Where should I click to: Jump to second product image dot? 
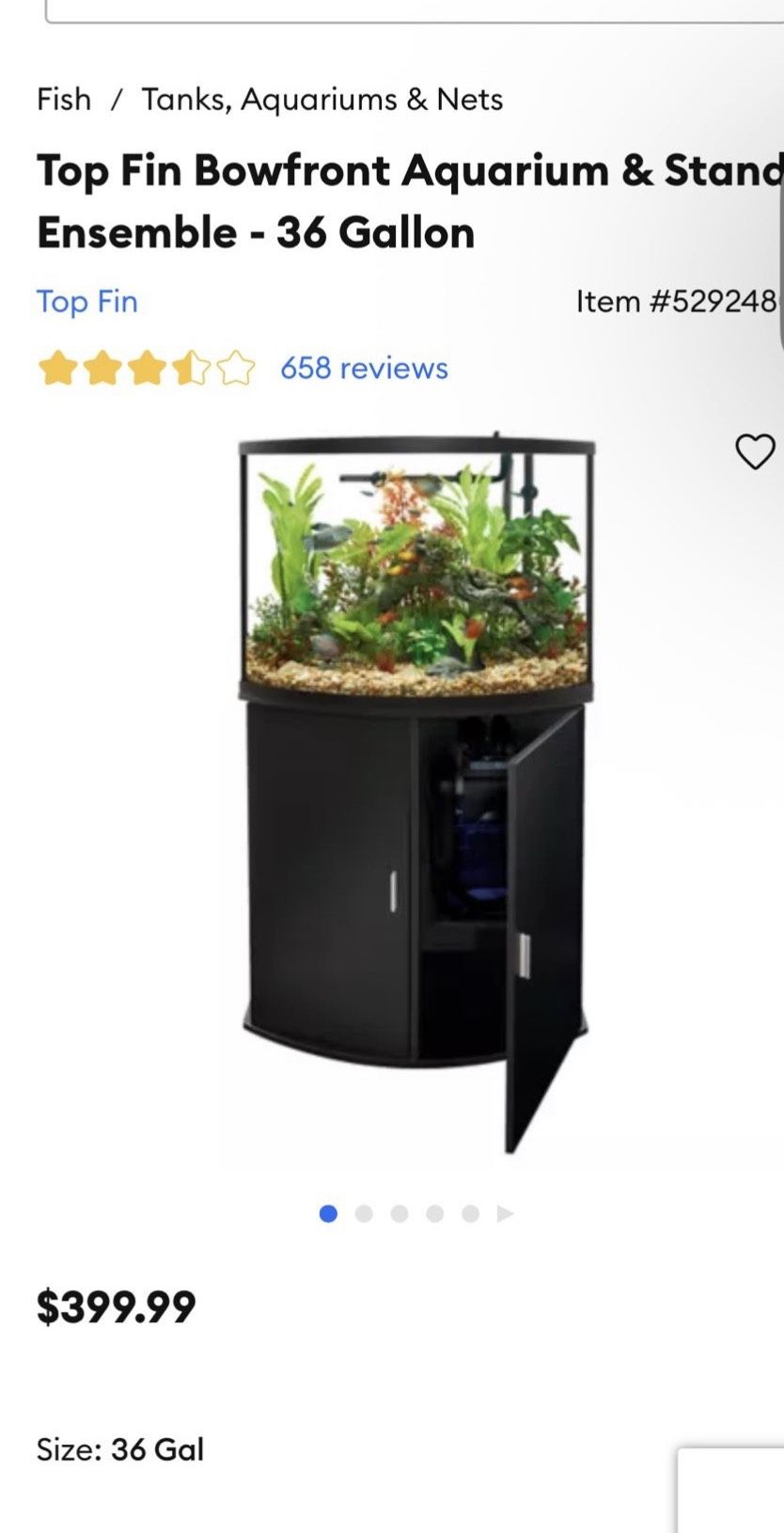point(364,1214)
